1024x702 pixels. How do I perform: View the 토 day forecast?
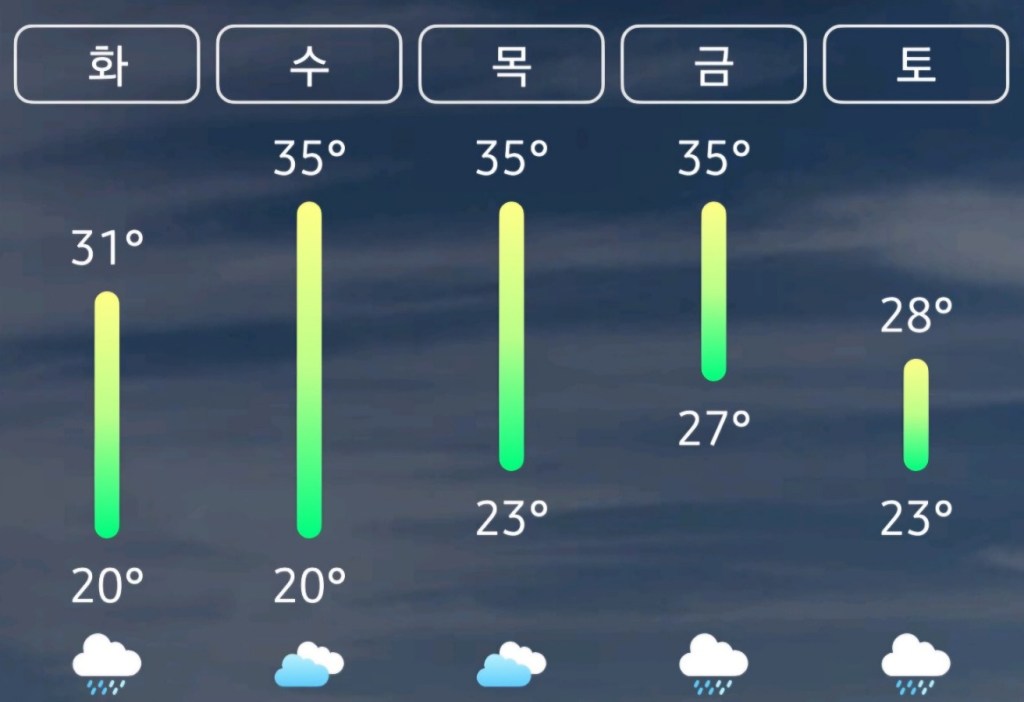click(915, 65)
